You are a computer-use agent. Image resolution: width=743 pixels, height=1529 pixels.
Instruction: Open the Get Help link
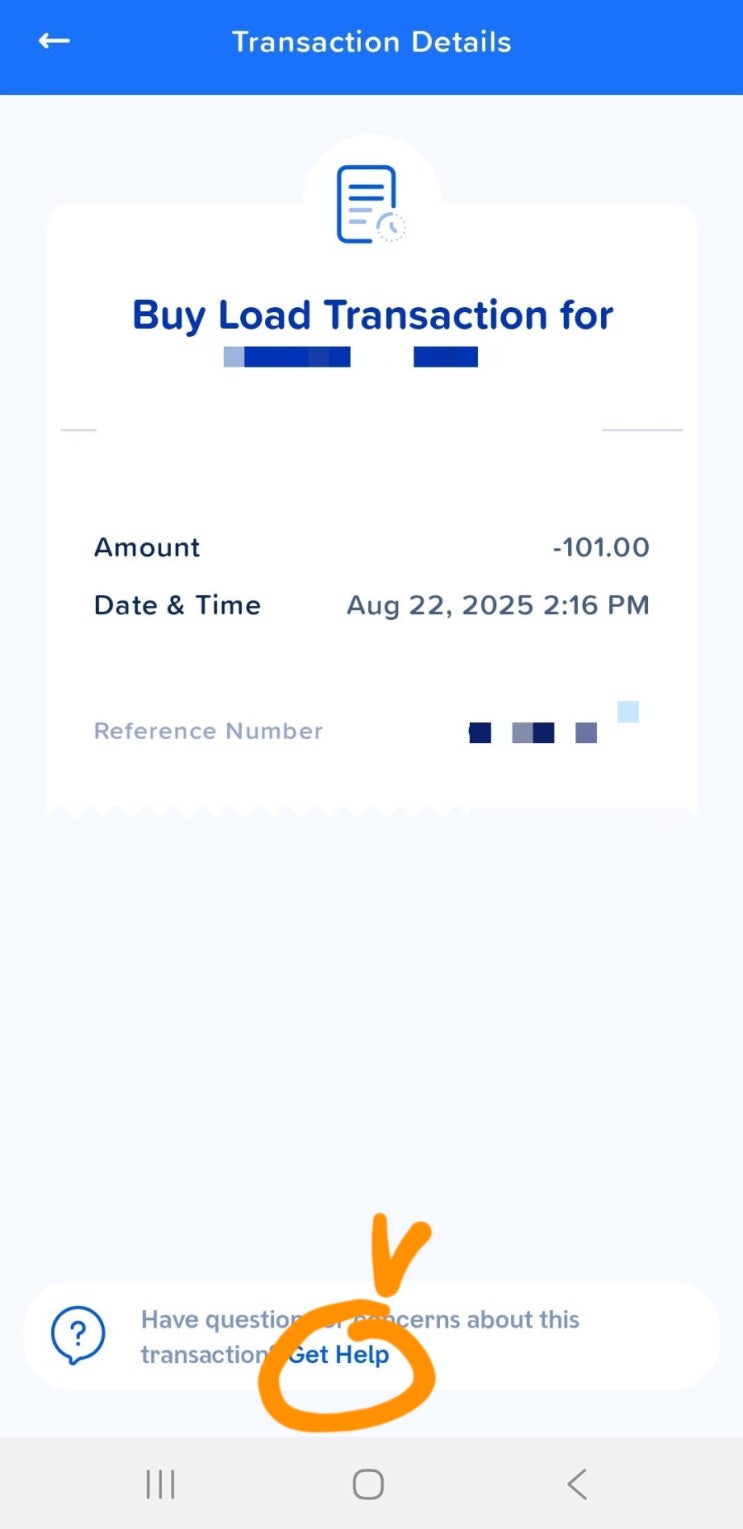[339, 1355]
